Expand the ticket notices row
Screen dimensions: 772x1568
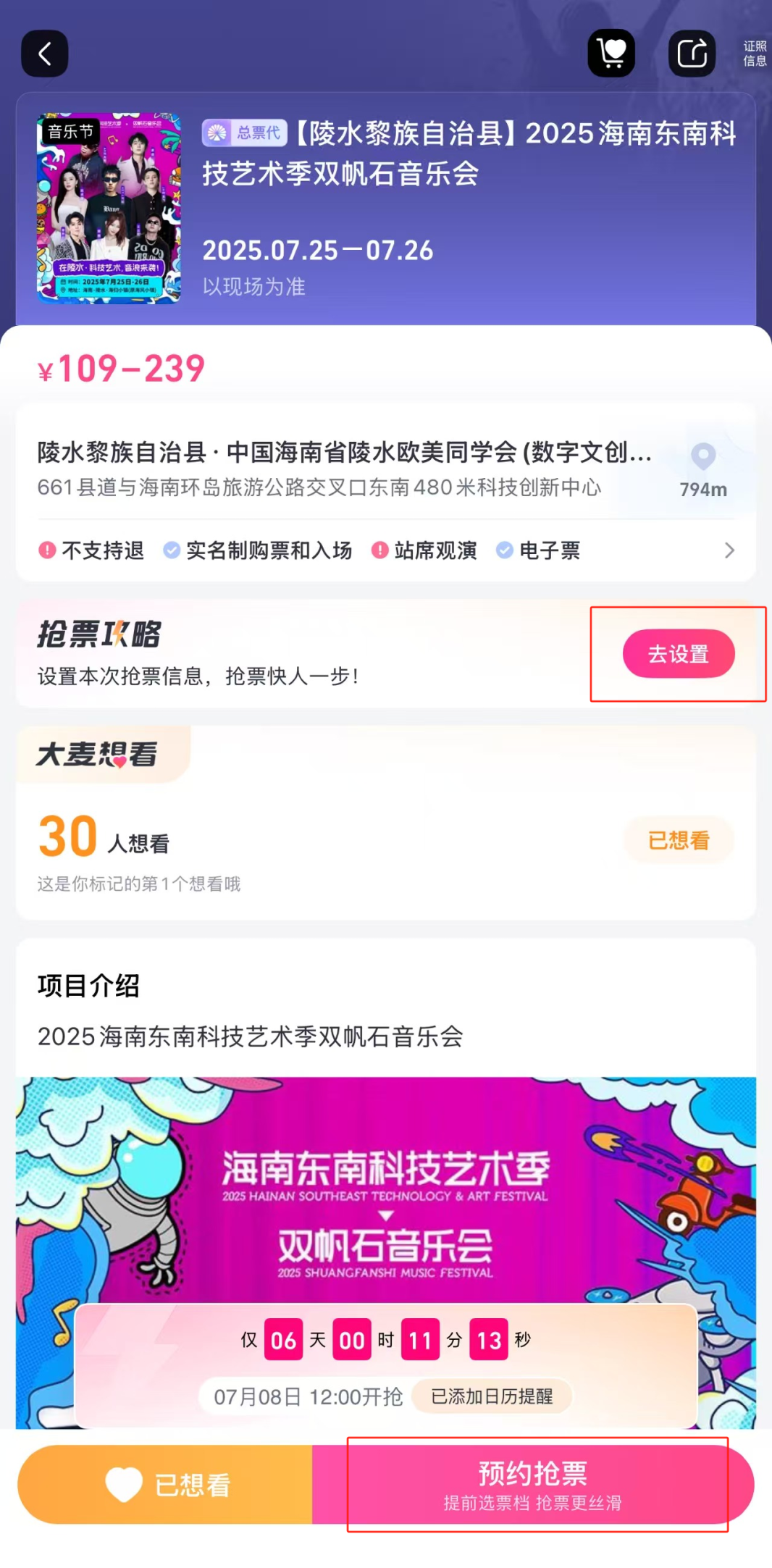click(729, 550)
